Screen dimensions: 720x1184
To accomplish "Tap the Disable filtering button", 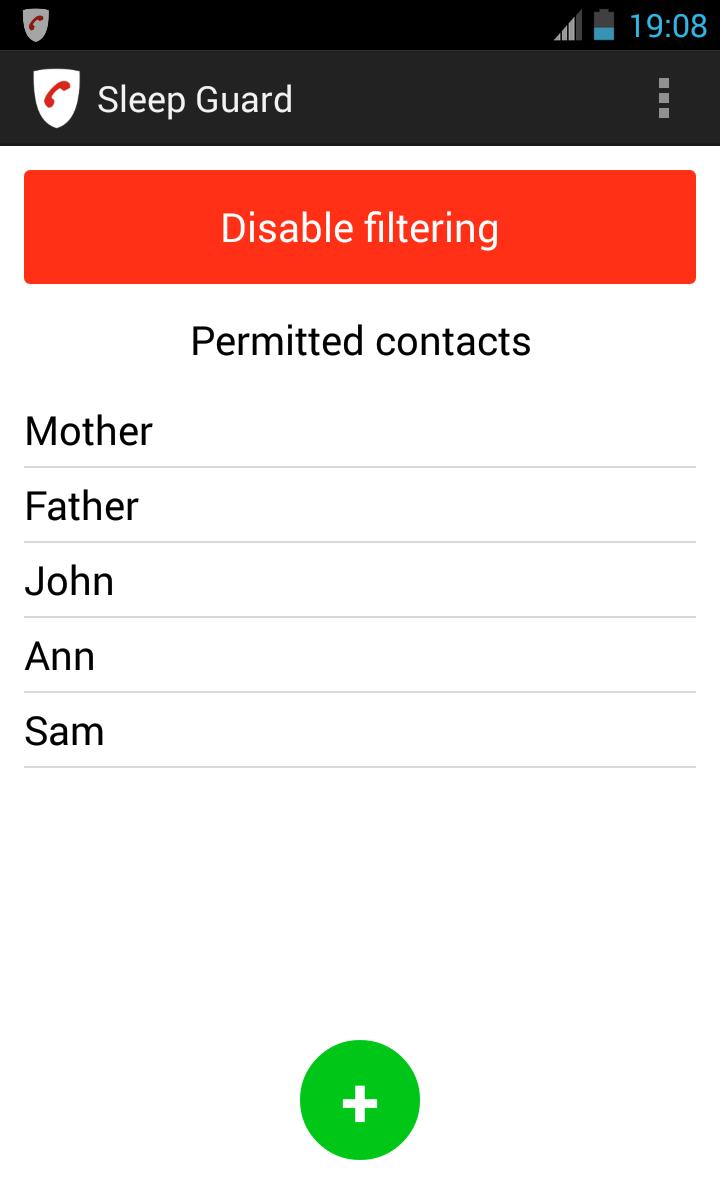I will tap(360, 227).
